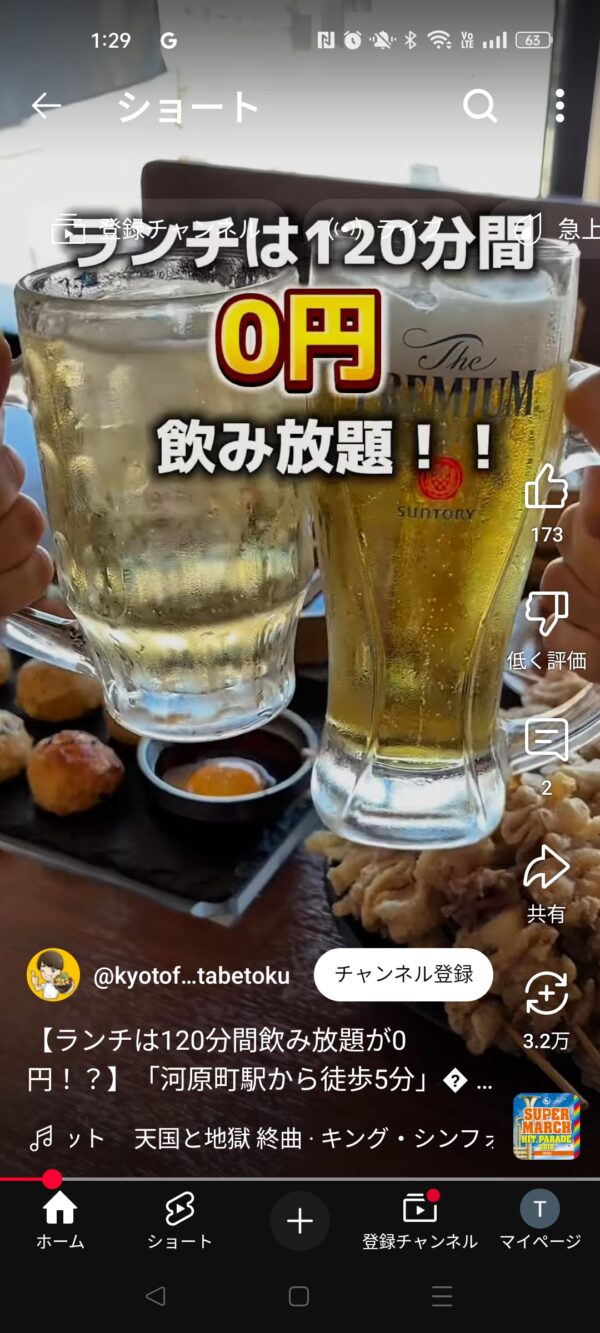
Task: Tap the system back navigation button
Action: (x=155, y=1297)
